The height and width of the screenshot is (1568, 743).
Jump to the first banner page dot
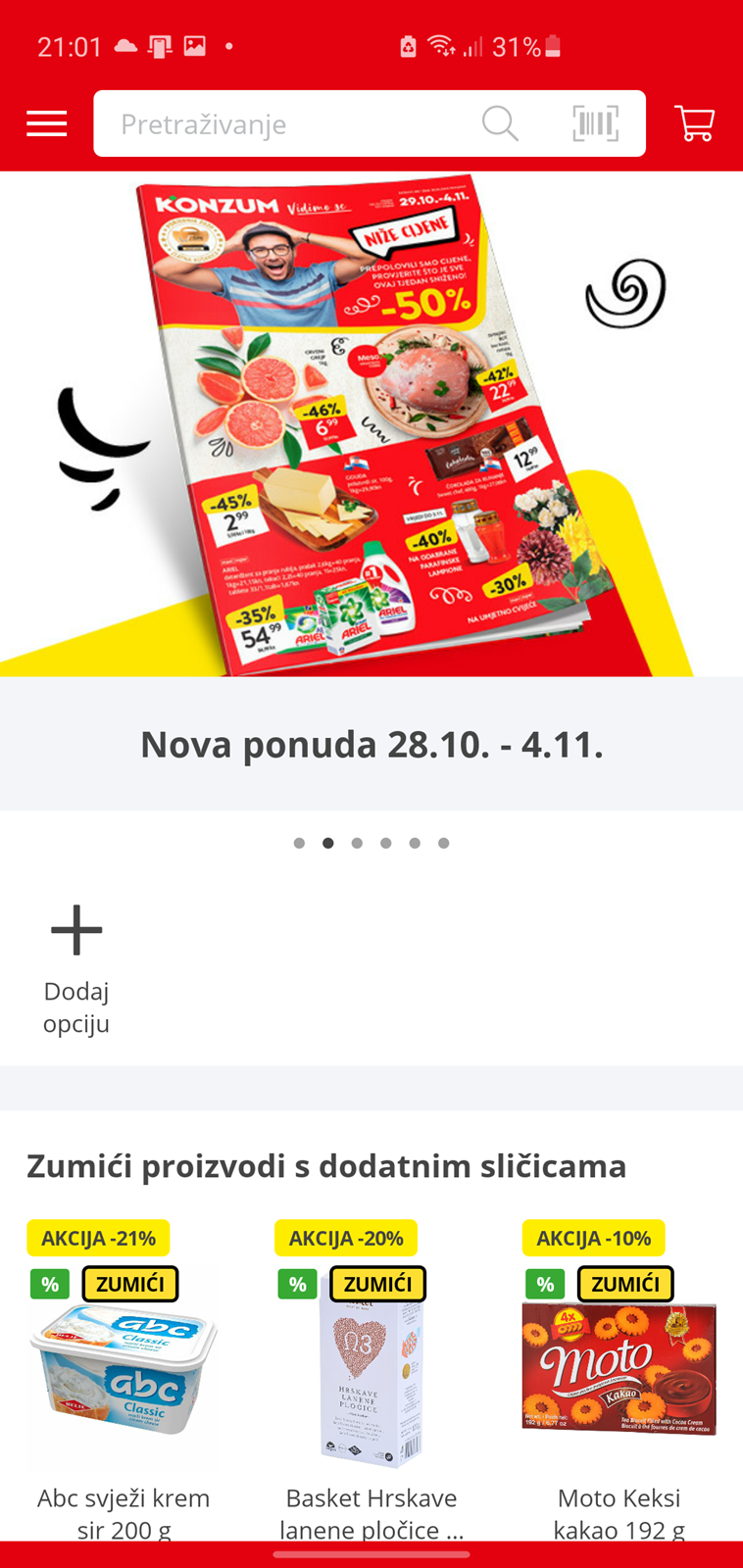(299, 843)
